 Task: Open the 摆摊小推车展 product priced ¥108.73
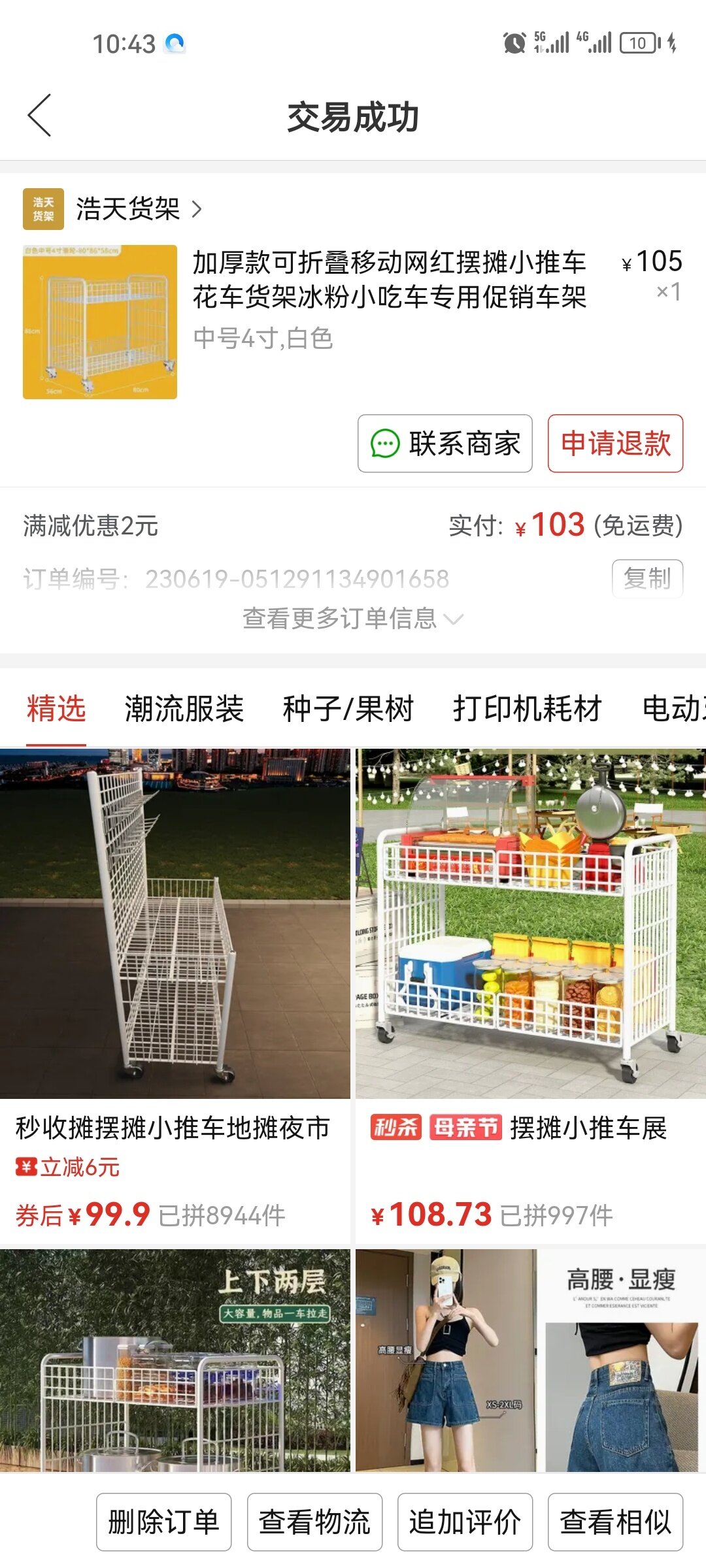pos(530,980)
